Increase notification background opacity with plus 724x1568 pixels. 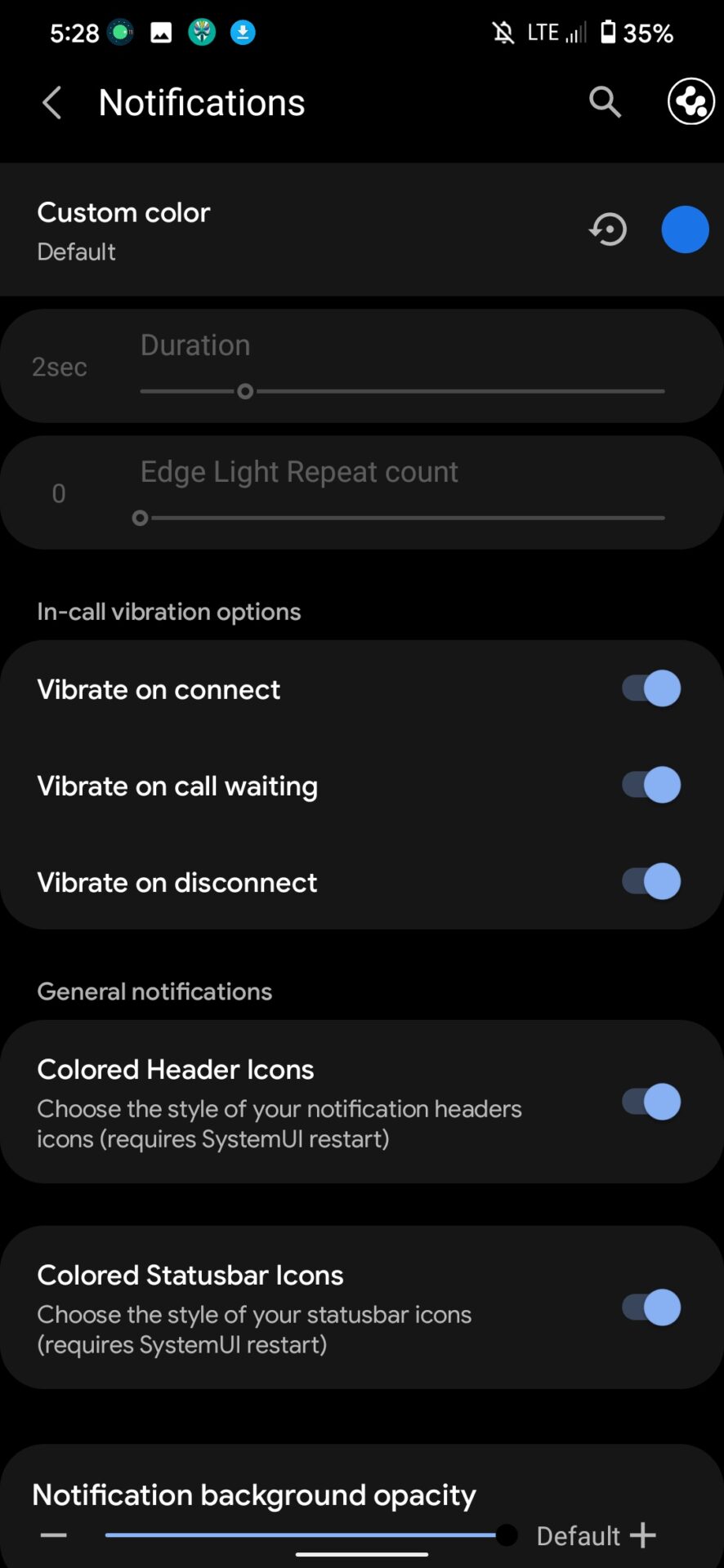(643, 1535)
